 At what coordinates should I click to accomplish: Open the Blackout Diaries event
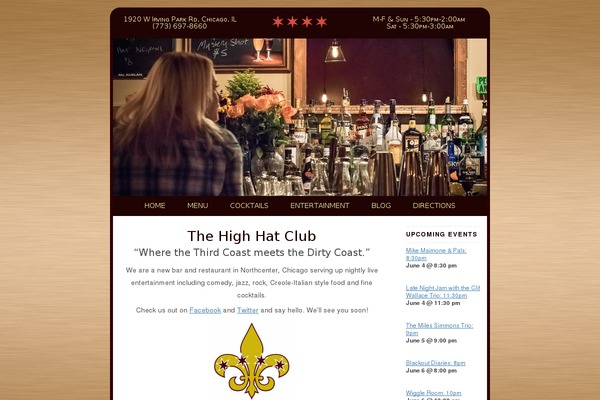435,363
